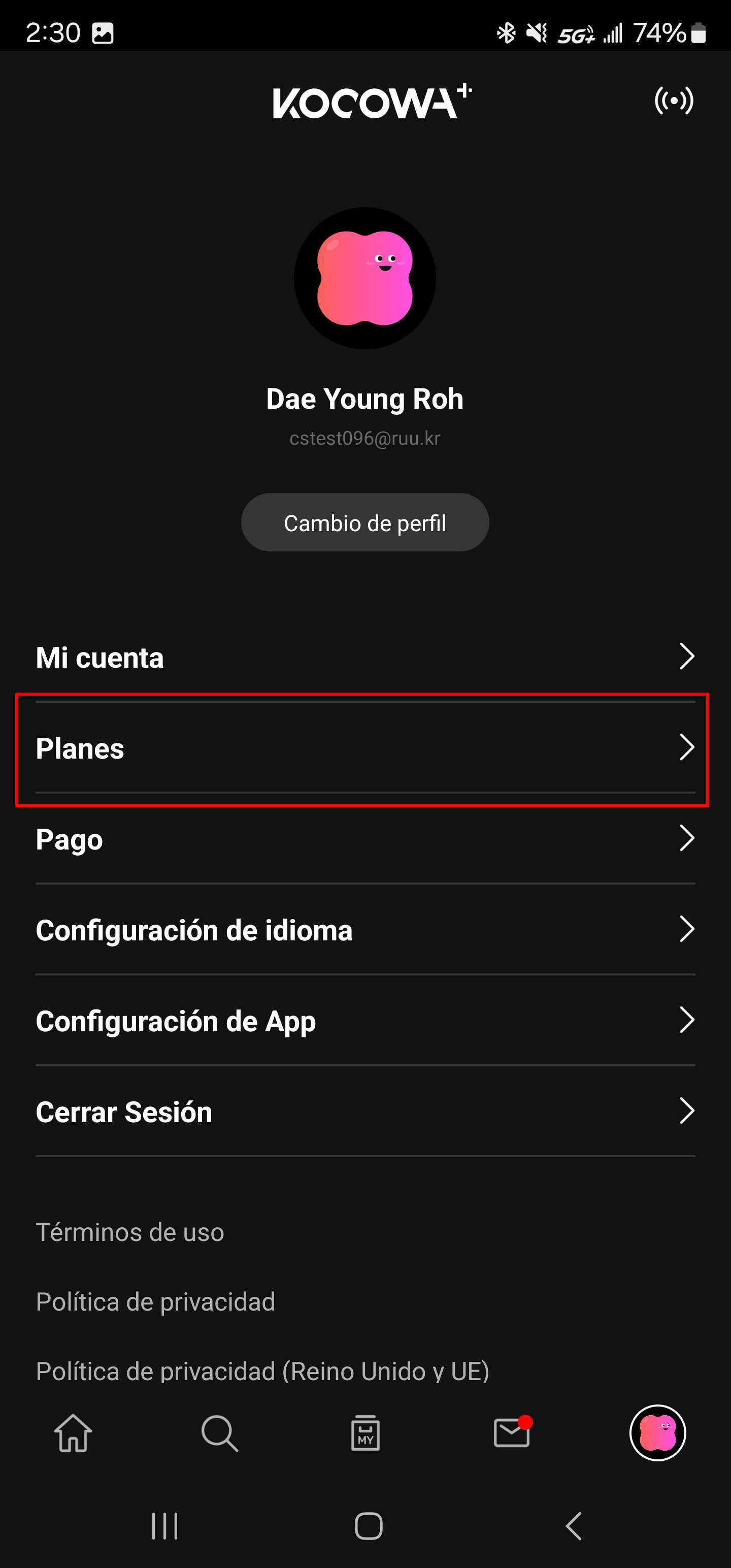Select Cerrar Sesión to log out
This screenshot has height=1568, width=731.
365,1112
